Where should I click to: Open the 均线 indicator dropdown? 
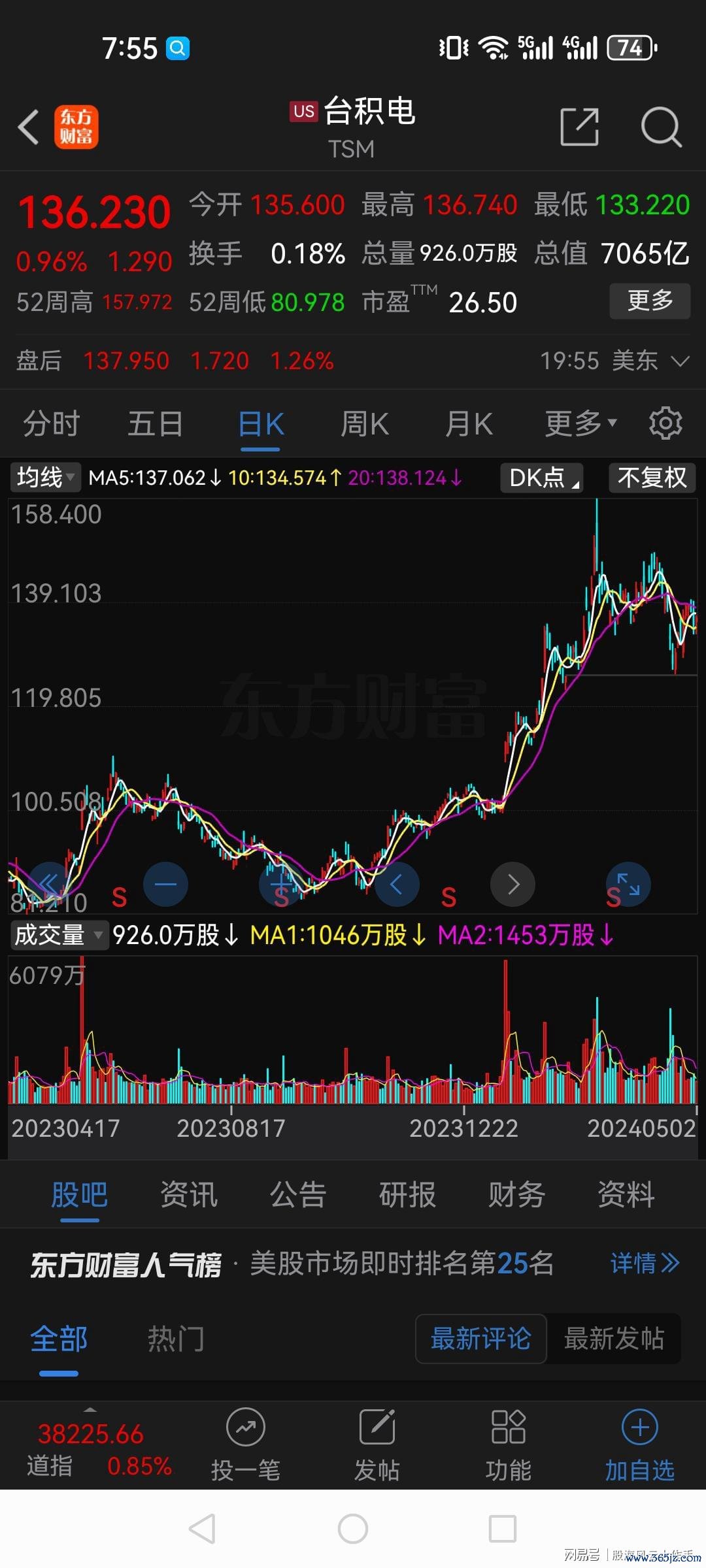tap(45, 478)
